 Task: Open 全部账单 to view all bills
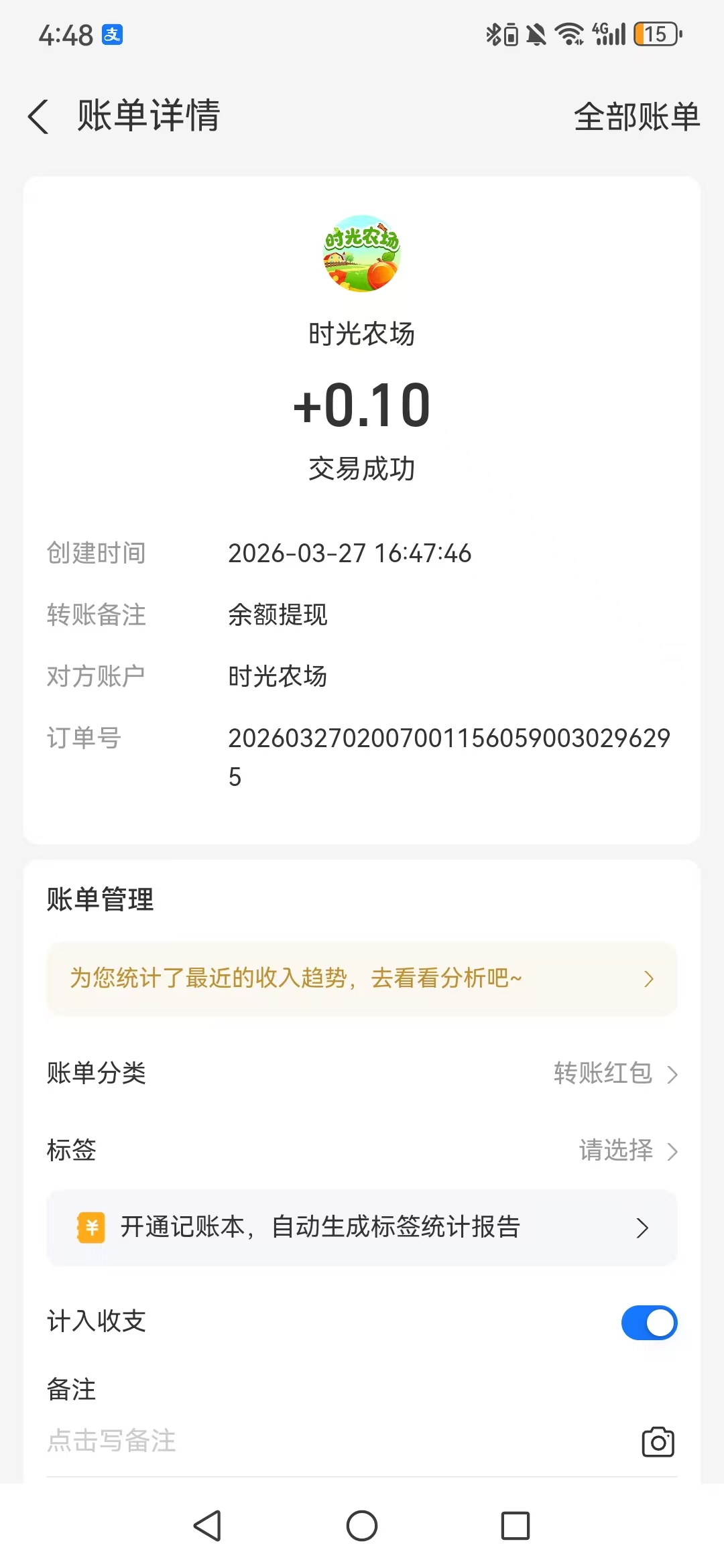(636, 116)
